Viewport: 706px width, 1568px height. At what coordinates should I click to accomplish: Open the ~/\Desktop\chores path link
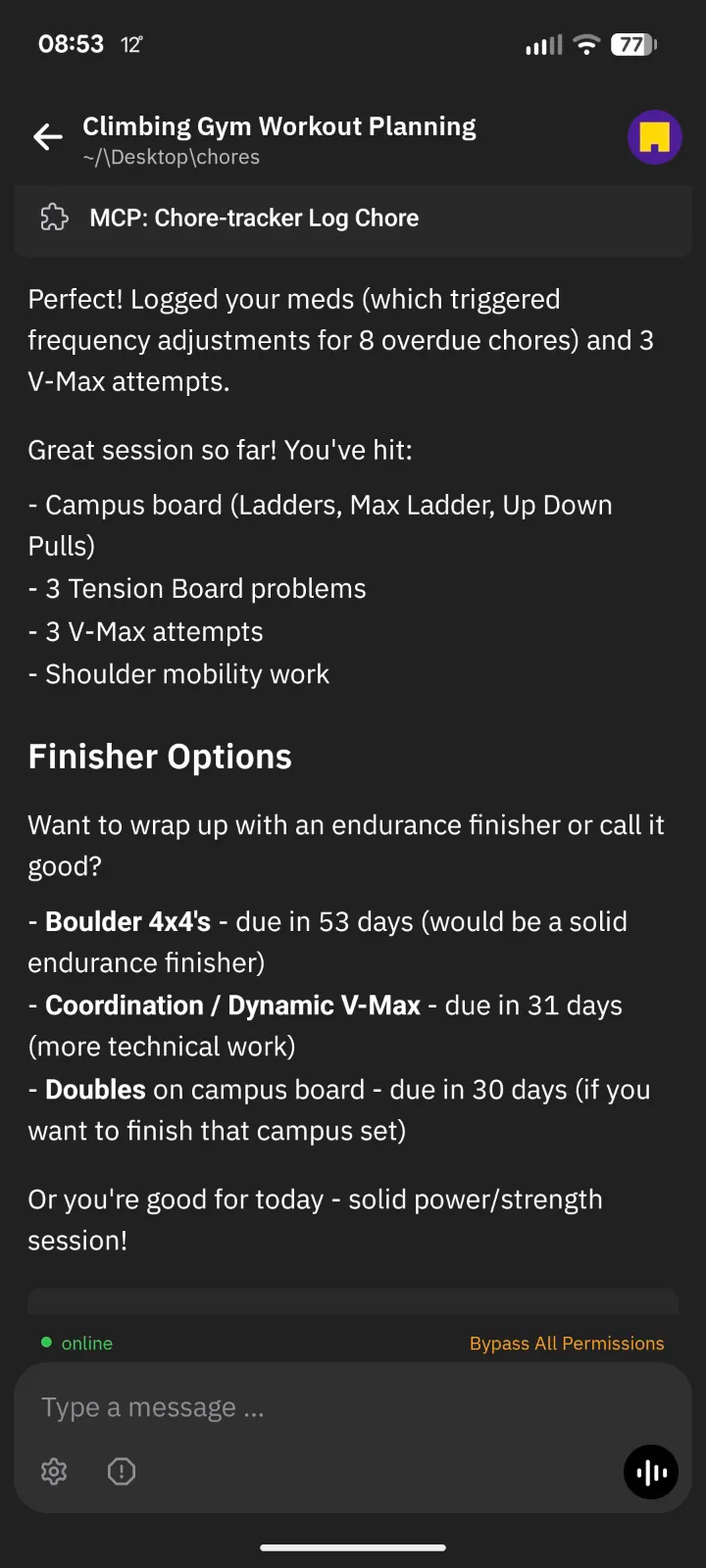pos(171,157)
